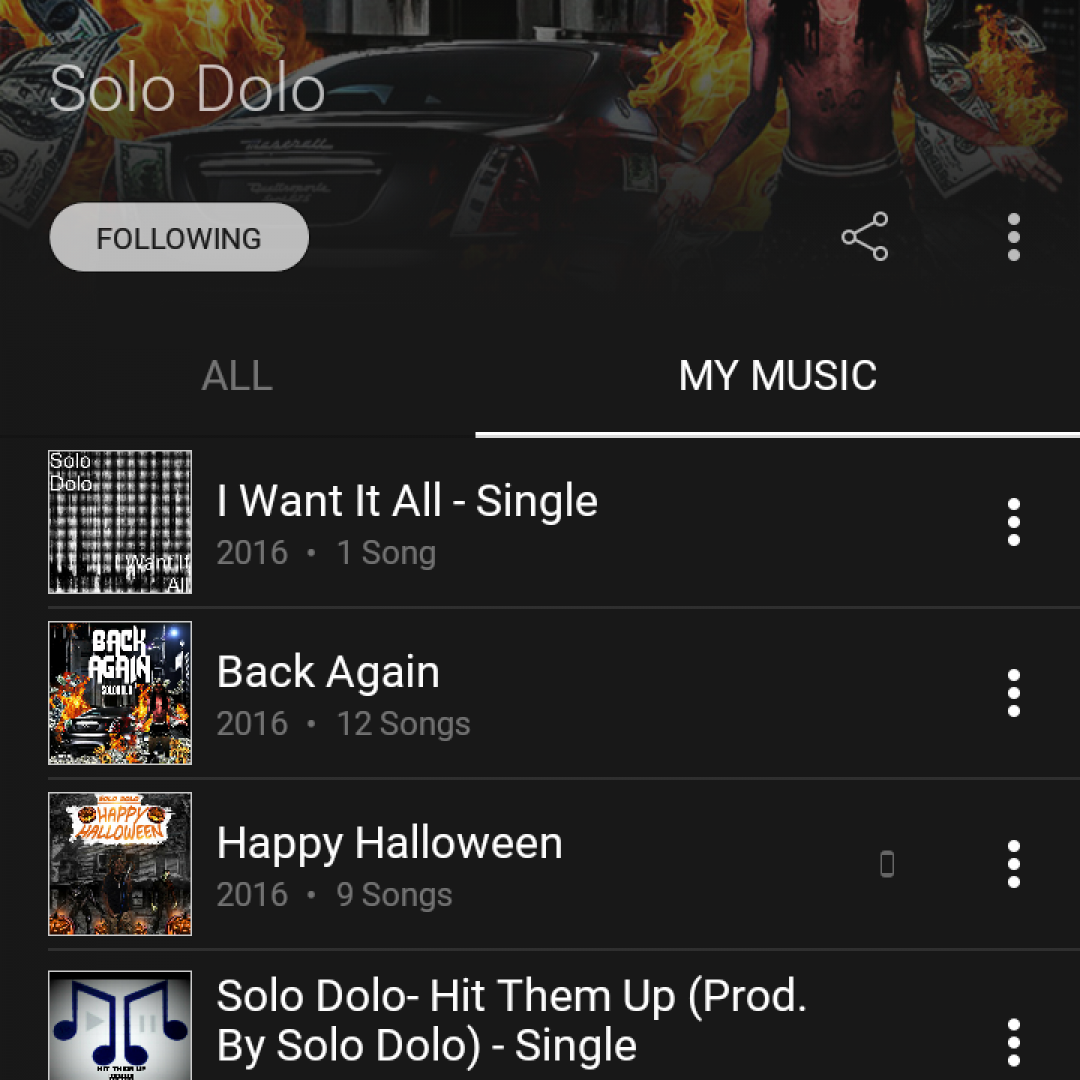This screenshot has height=1080, width=1080.
Task: Switch to the ALL tab
Action: tap(237, 376)
